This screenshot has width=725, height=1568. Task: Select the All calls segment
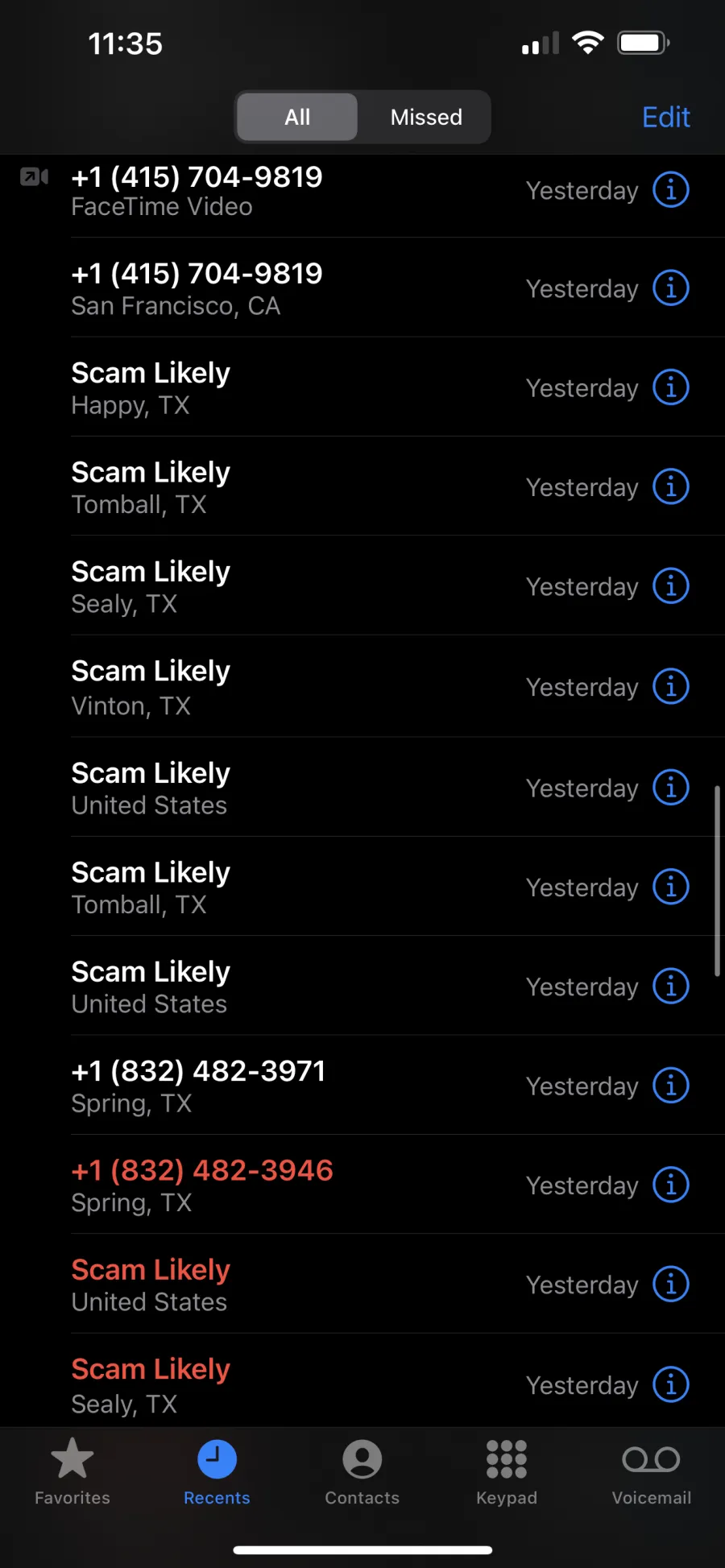point(297,118)
